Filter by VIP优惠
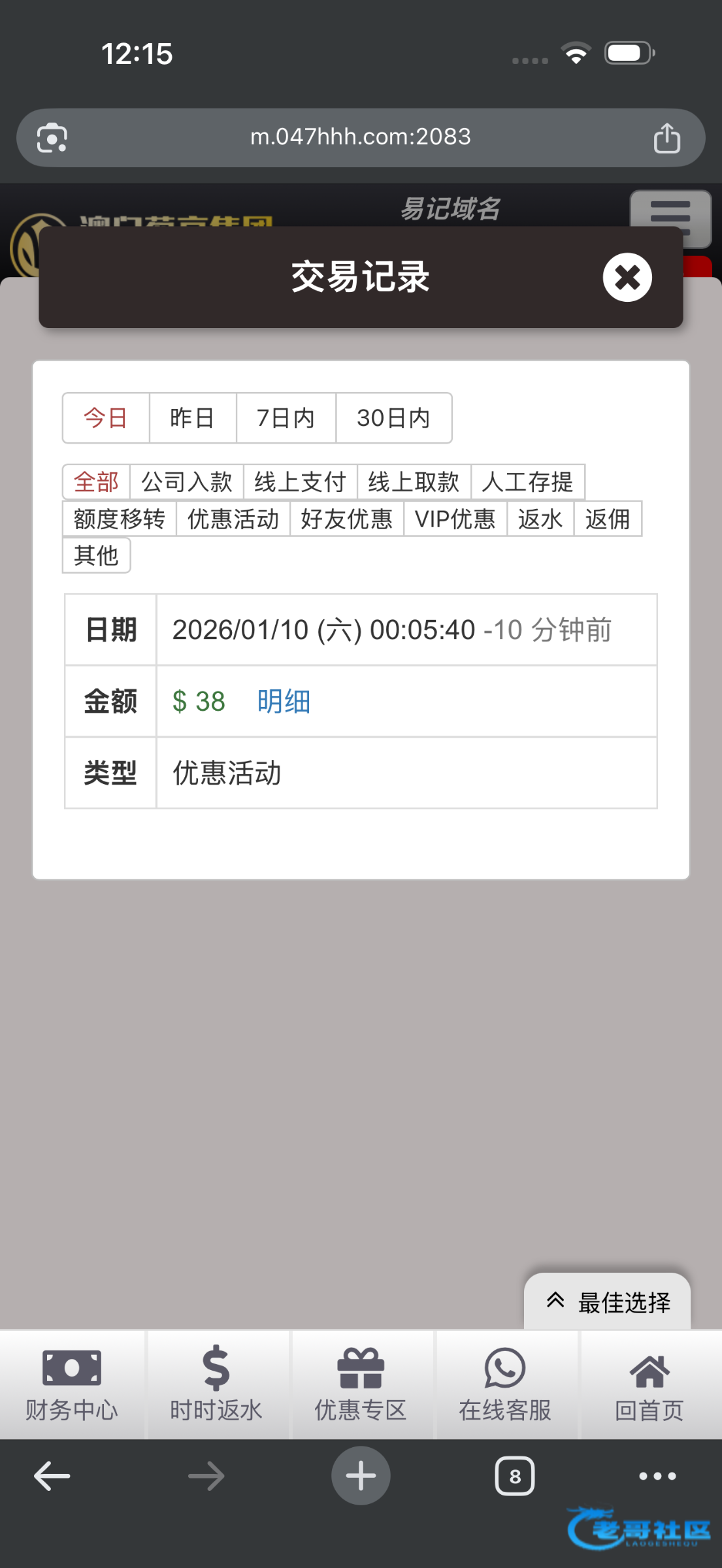 455,519
